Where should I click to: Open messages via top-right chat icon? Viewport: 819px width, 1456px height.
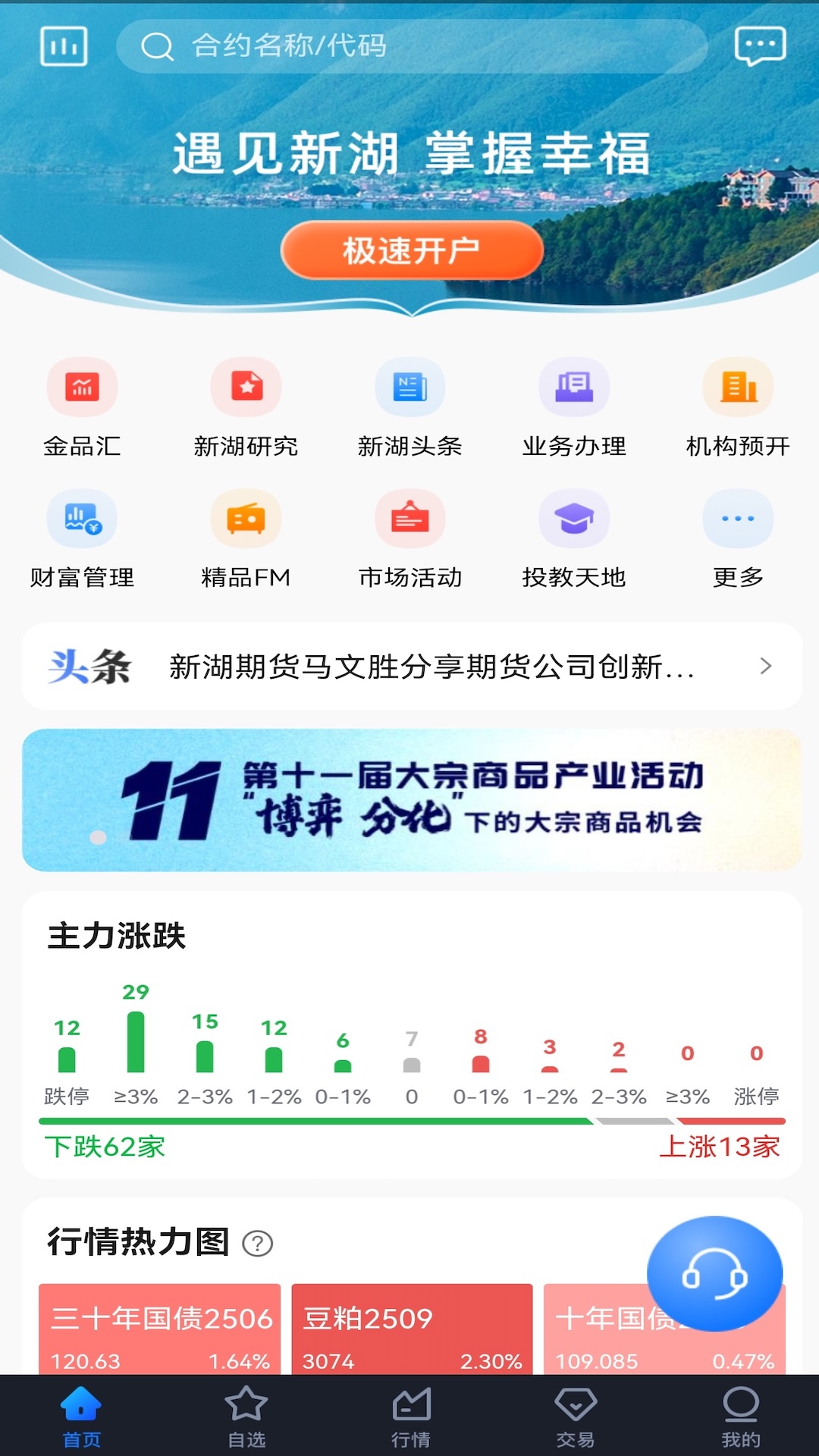(761, 45)
